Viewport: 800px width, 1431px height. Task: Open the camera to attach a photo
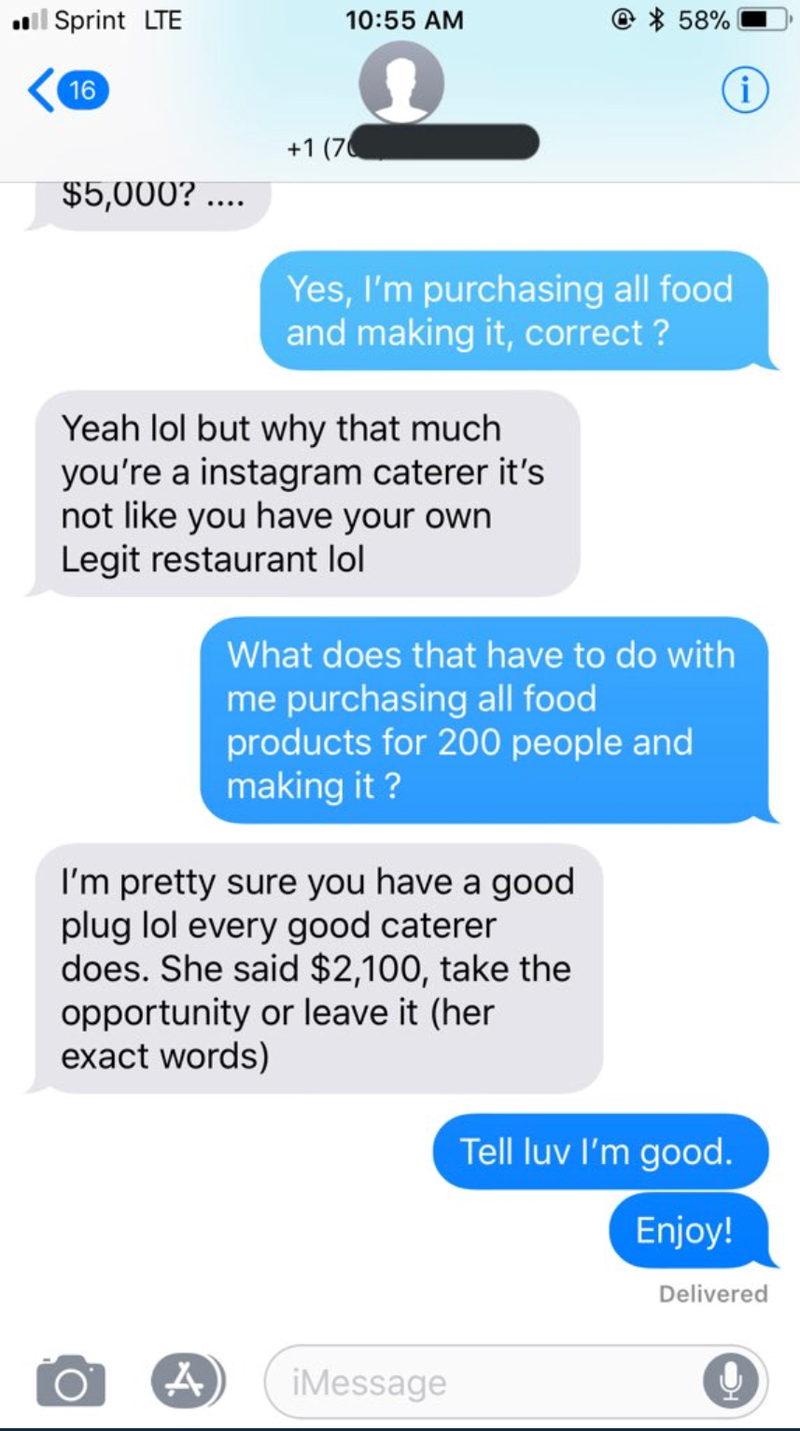70,1381
